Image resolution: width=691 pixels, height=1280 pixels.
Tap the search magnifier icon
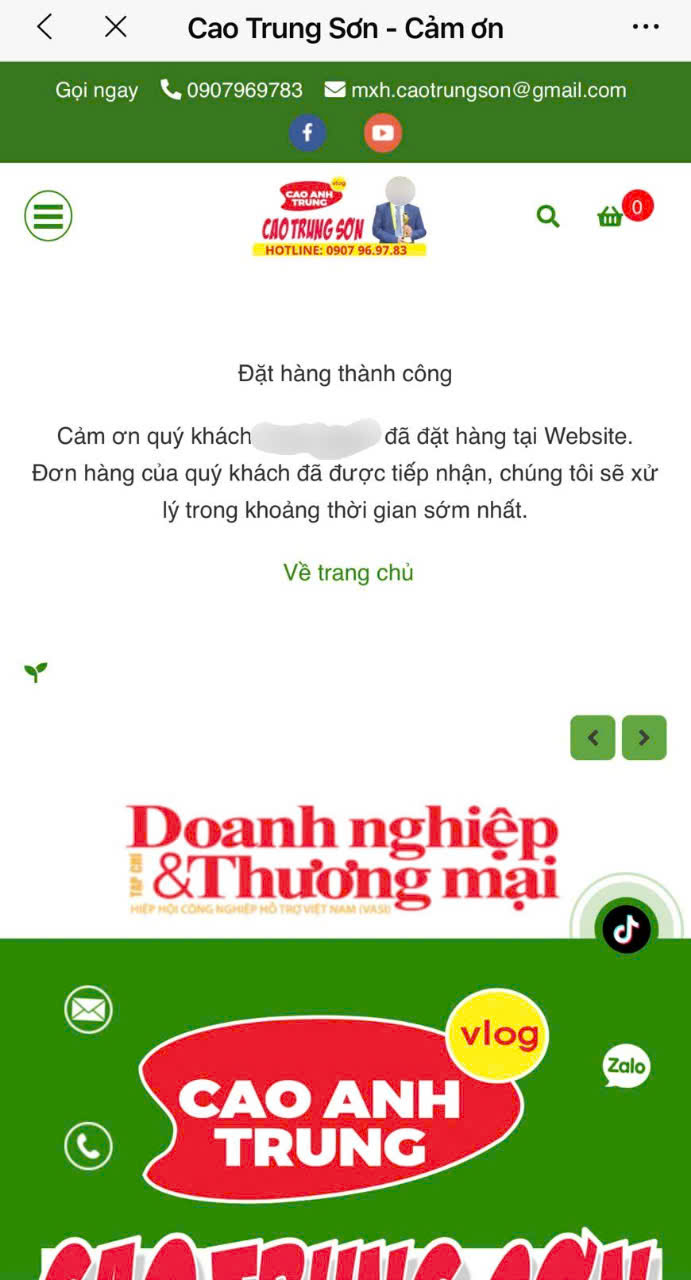(x=548, y=216)
